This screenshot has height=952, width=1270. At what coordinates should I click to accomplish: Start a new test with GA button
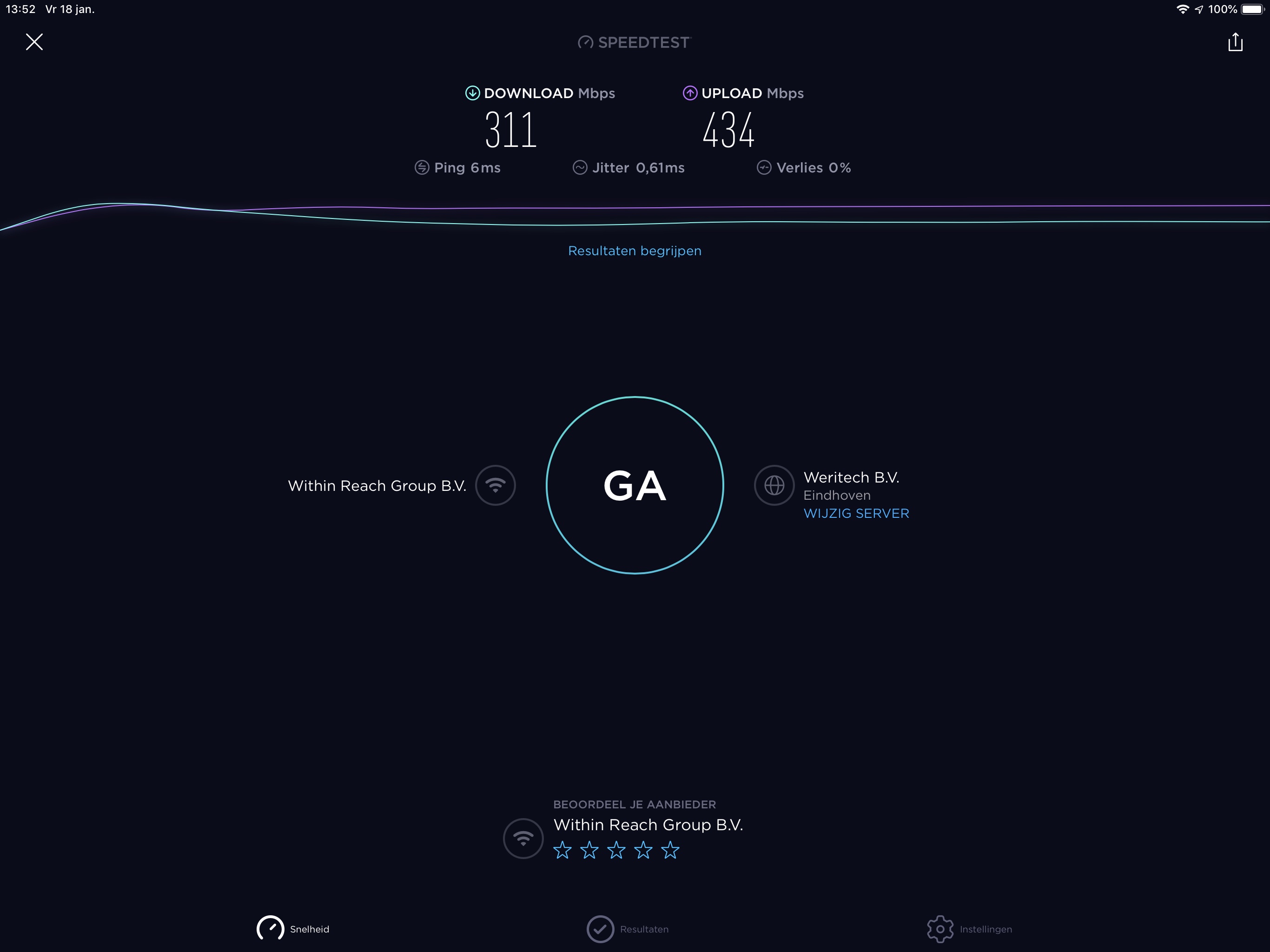point(635,485)
